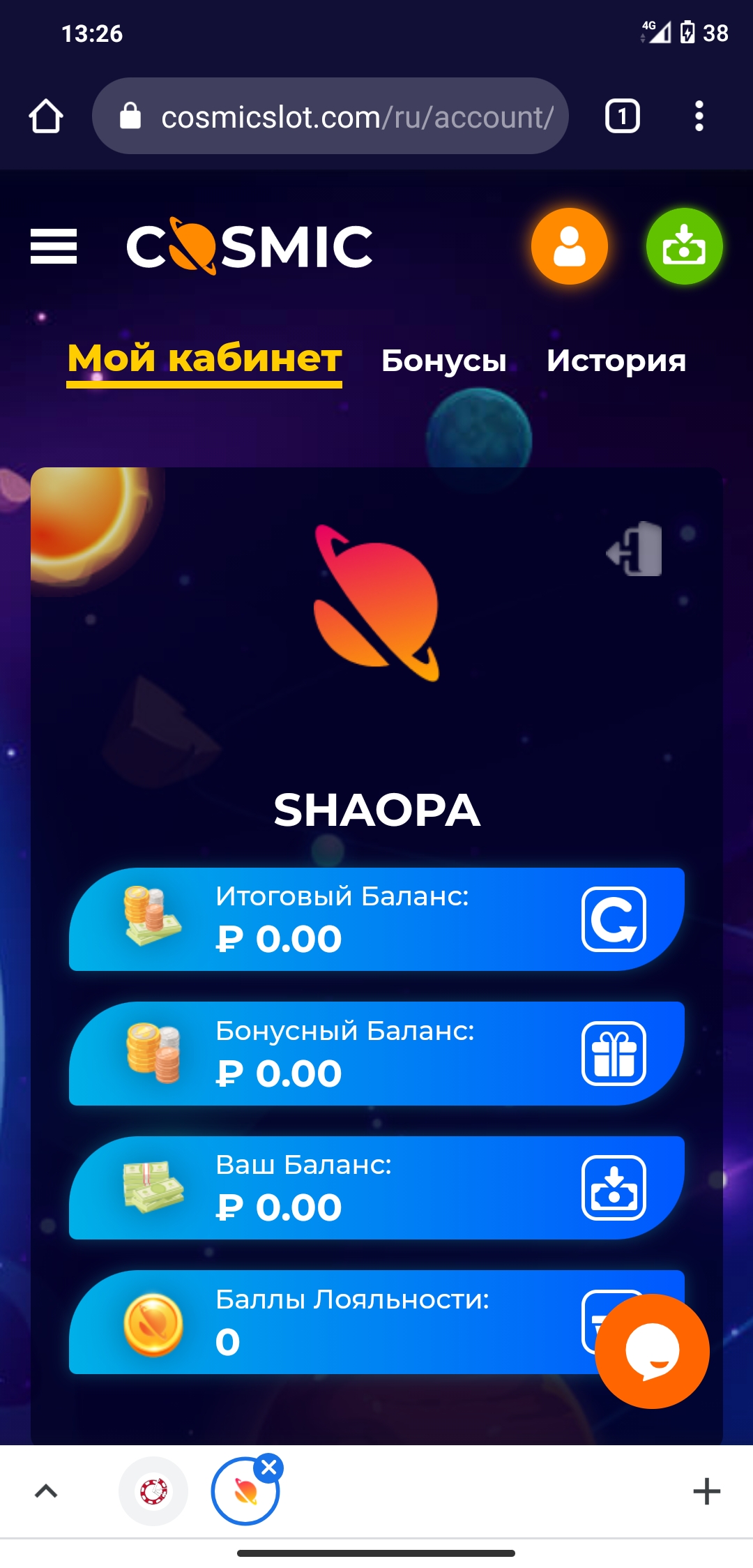Tap the deposit icon on Ваш Баланс
Viewport: 753px width, 1568px height.
[614, 1187]
